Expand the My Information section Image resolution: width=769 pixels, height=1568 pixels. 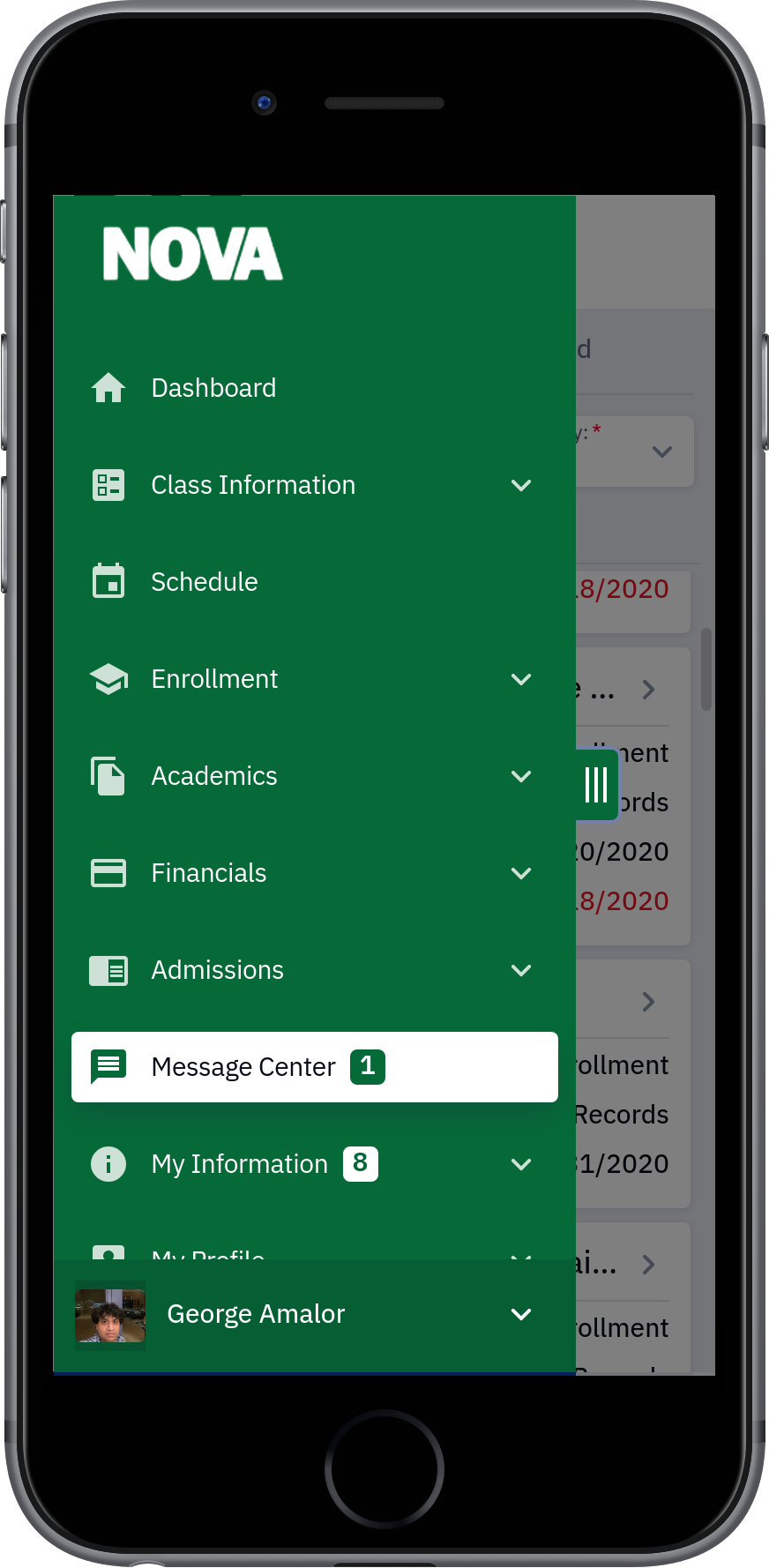click(x=314, y=1164)
